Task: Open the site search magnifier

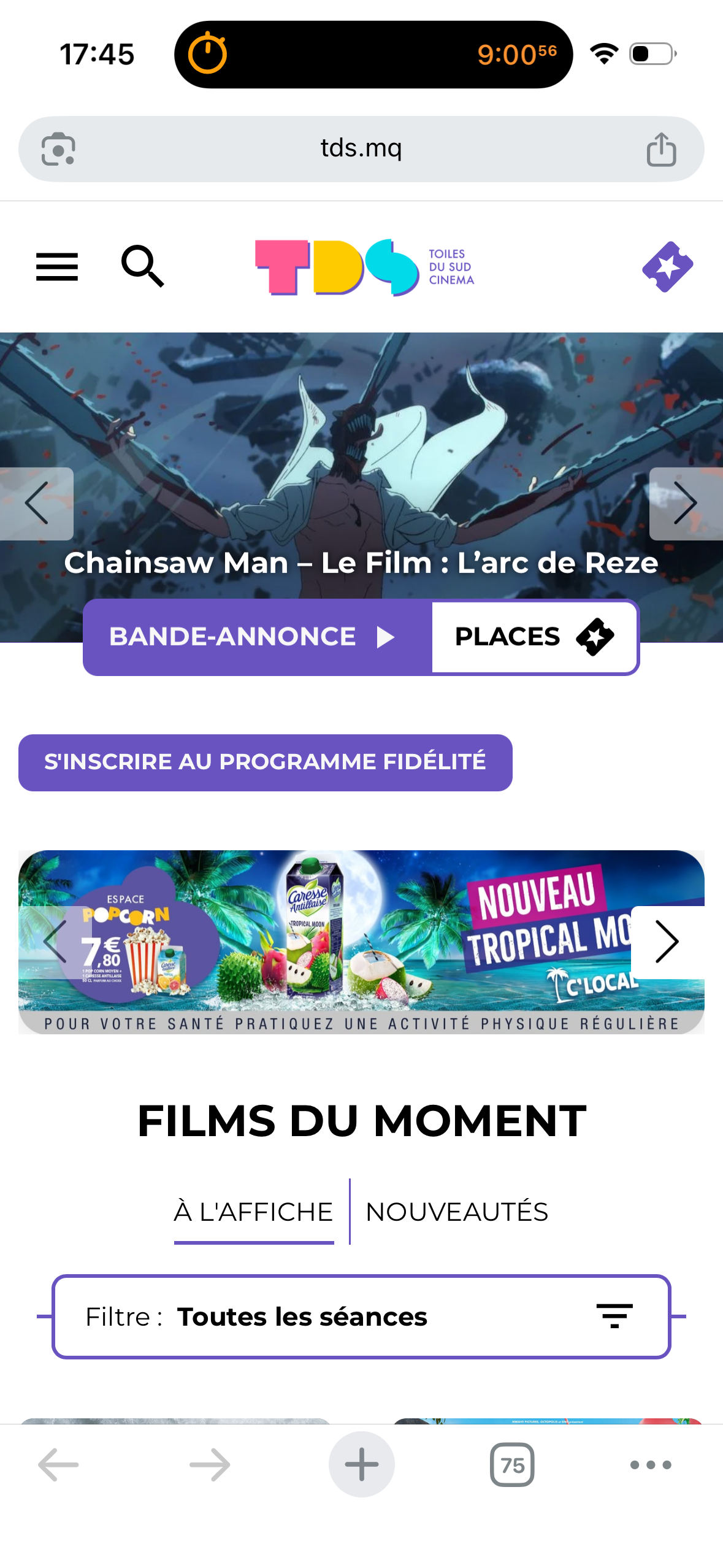Action: tap(142, 266)
